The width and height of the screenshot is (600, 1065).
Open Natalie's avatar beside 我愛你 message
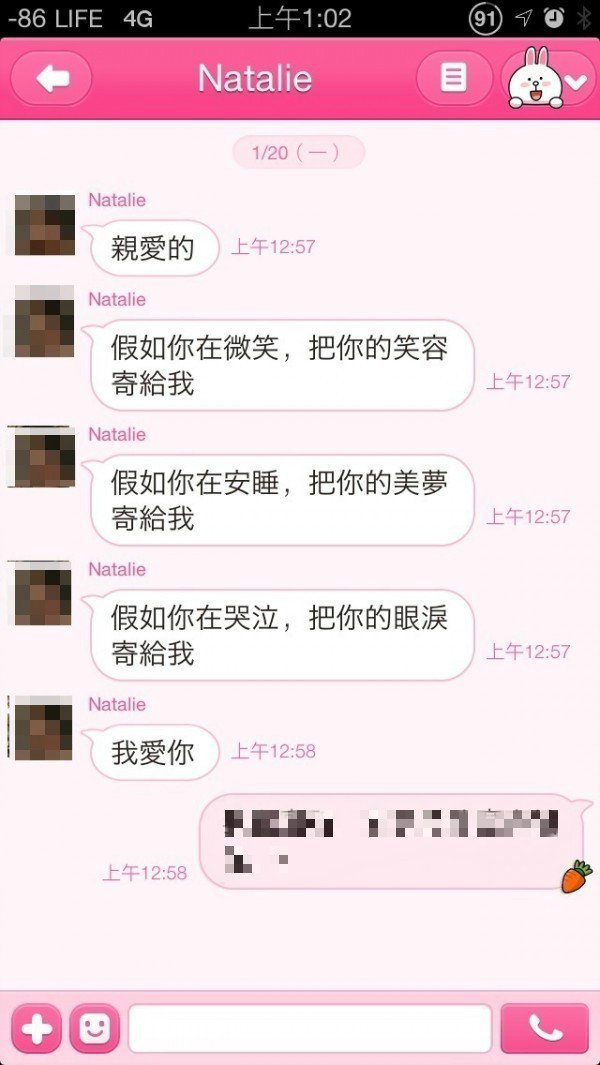44,730
